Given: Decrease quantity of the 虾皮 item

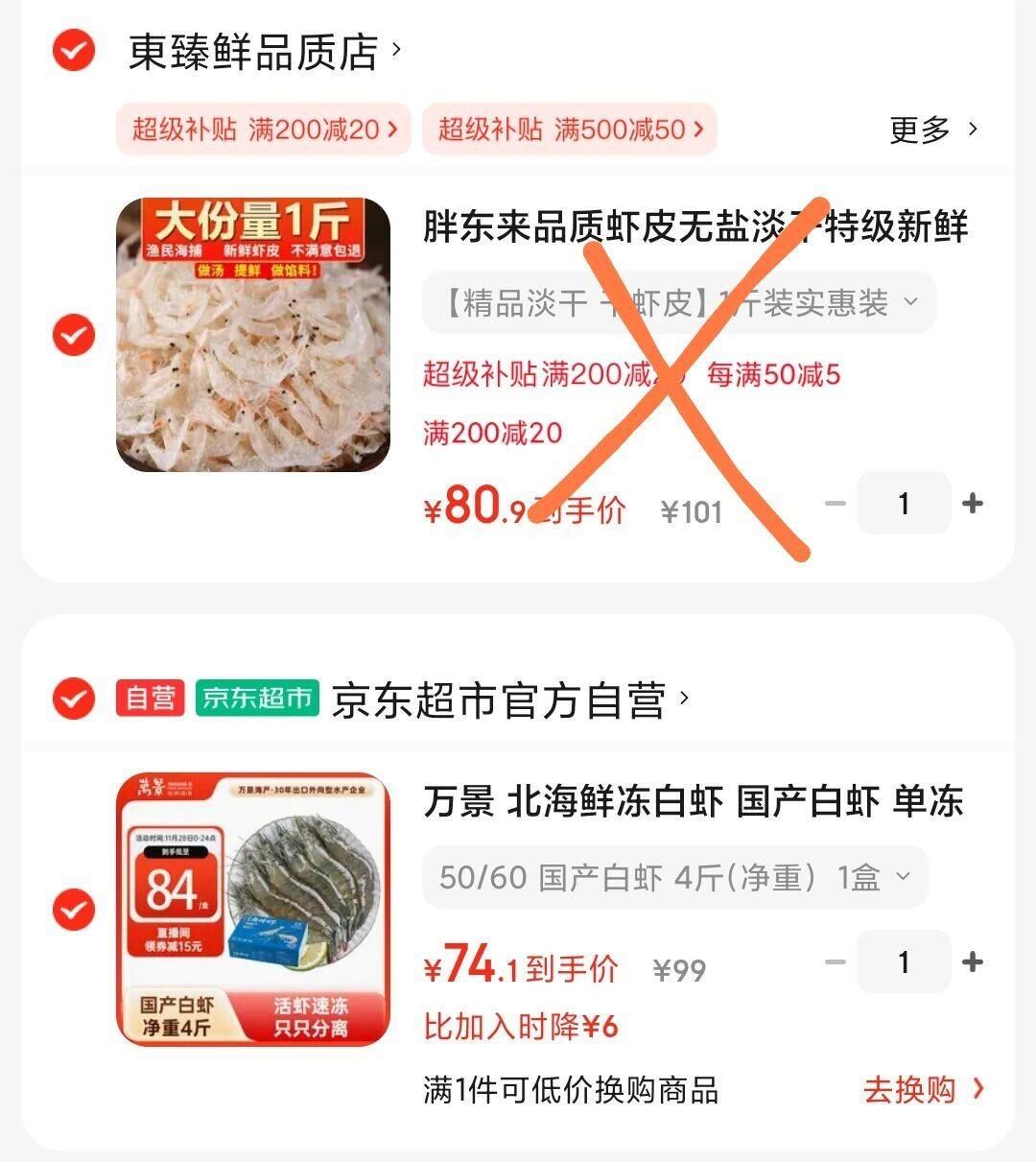Looking at the screenshot, I should pyautogui.click(x=836, y=503).
